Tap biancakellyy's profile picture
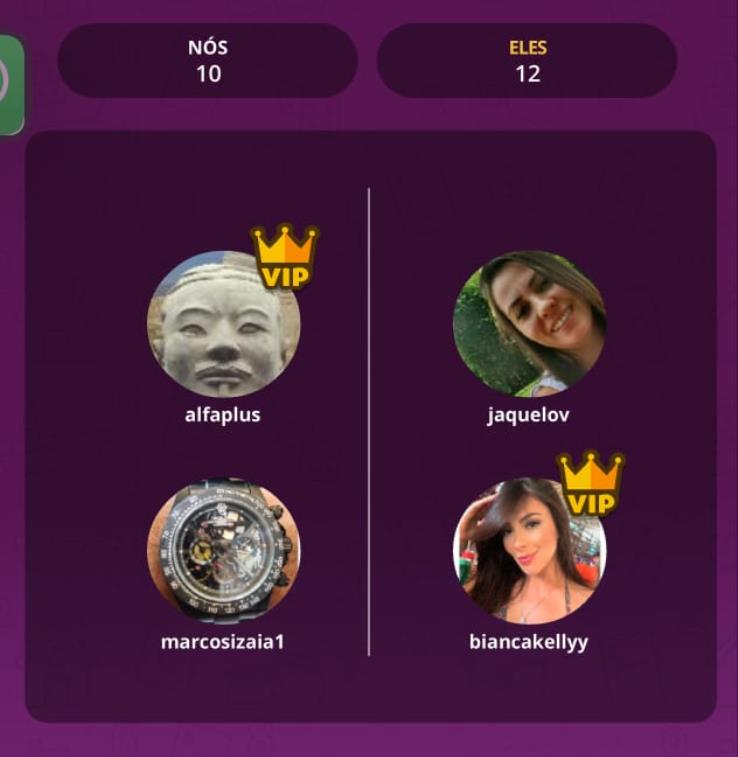The width and height of the screenshot is (738, 757). pos(529,551)
